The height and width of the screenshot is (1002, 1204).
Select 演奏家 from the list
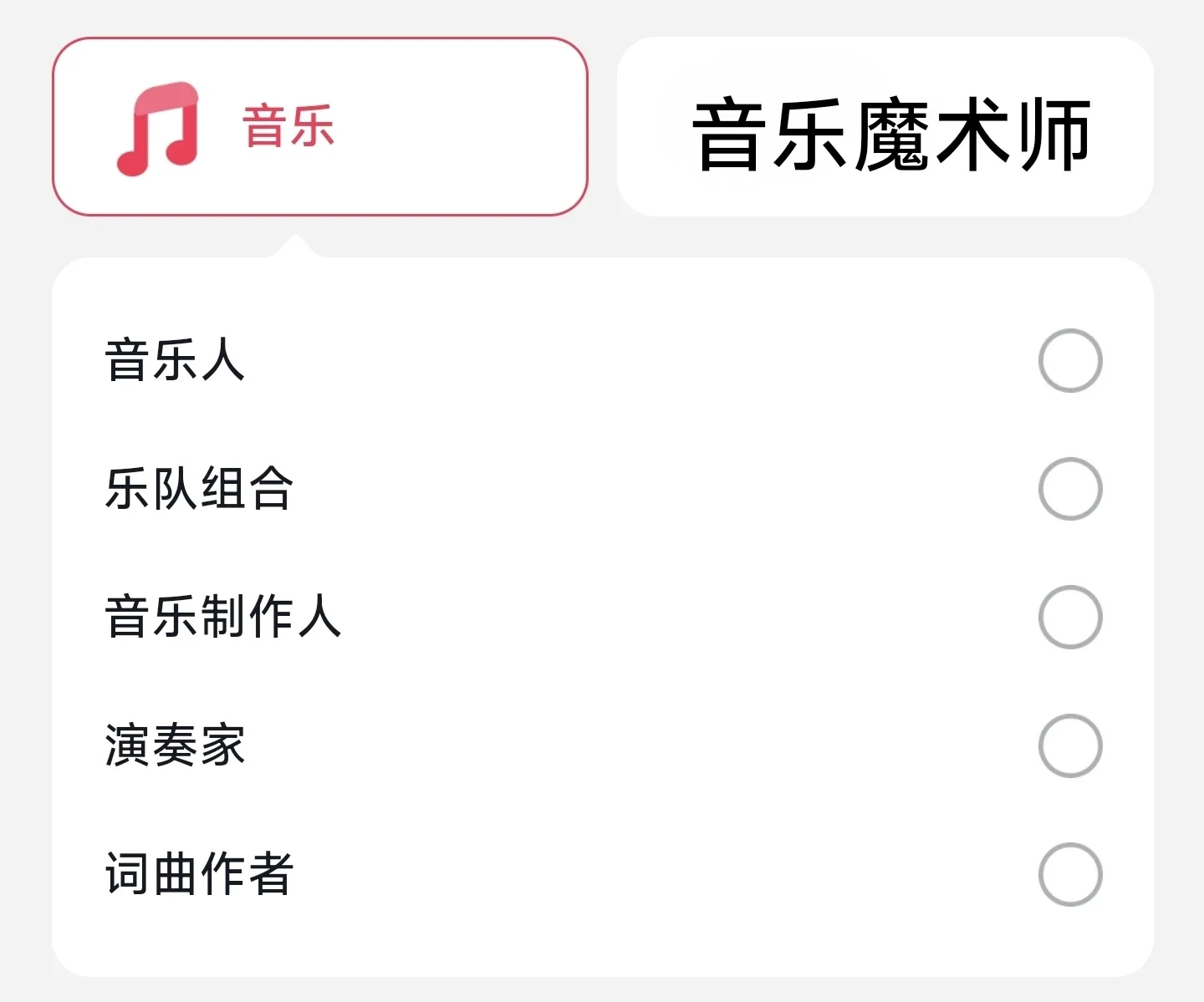(1069, 745)
